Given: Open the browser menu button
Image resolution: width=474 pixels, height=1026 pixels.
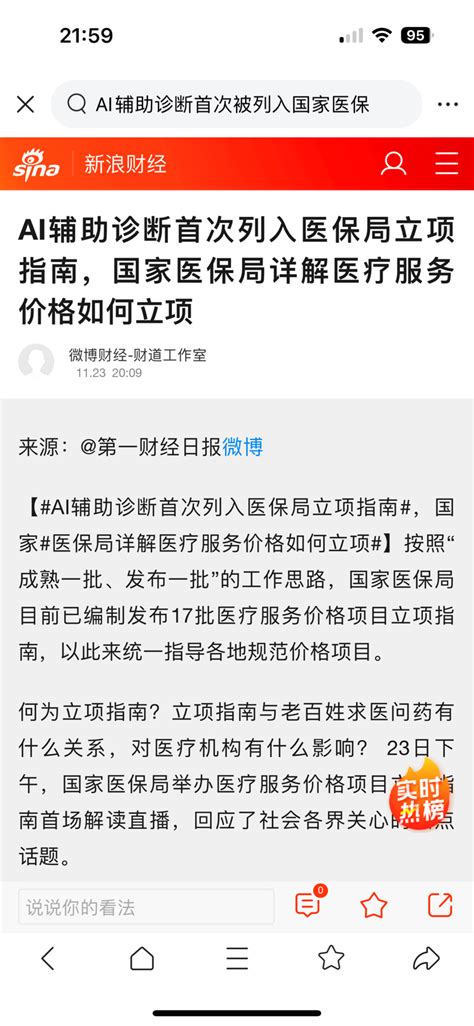Looking at the screenshot, I should coord(237,959).
